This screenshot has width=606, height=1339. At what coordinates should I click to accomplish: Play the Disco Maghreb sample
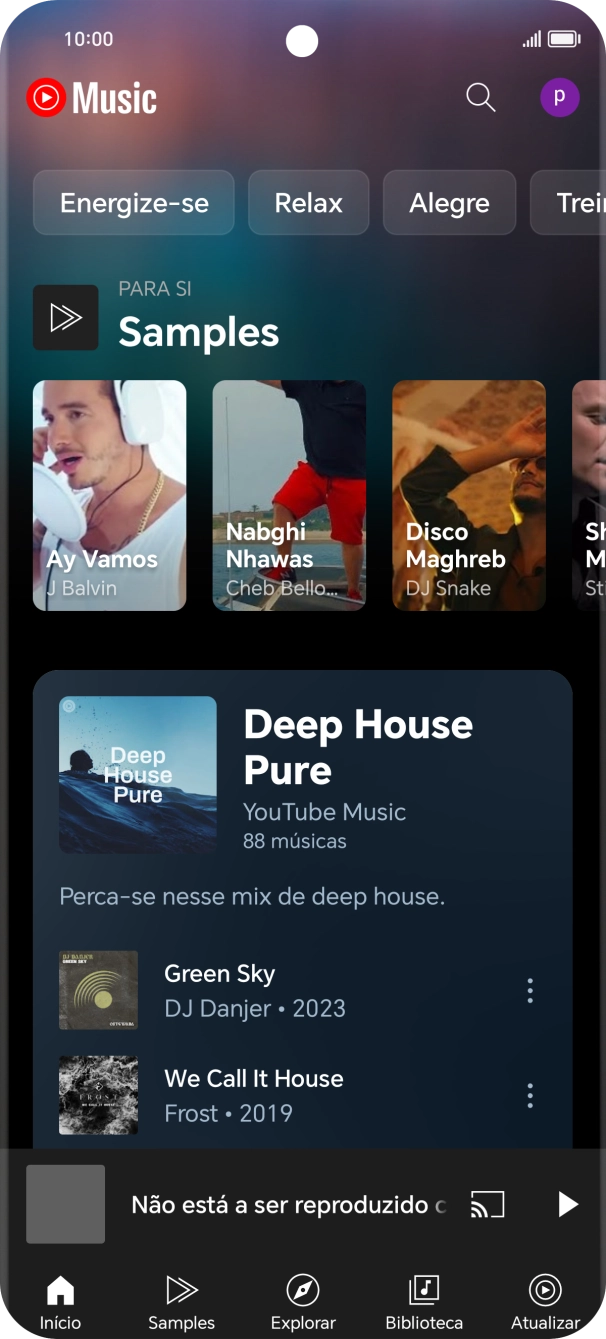click(469, 495)
